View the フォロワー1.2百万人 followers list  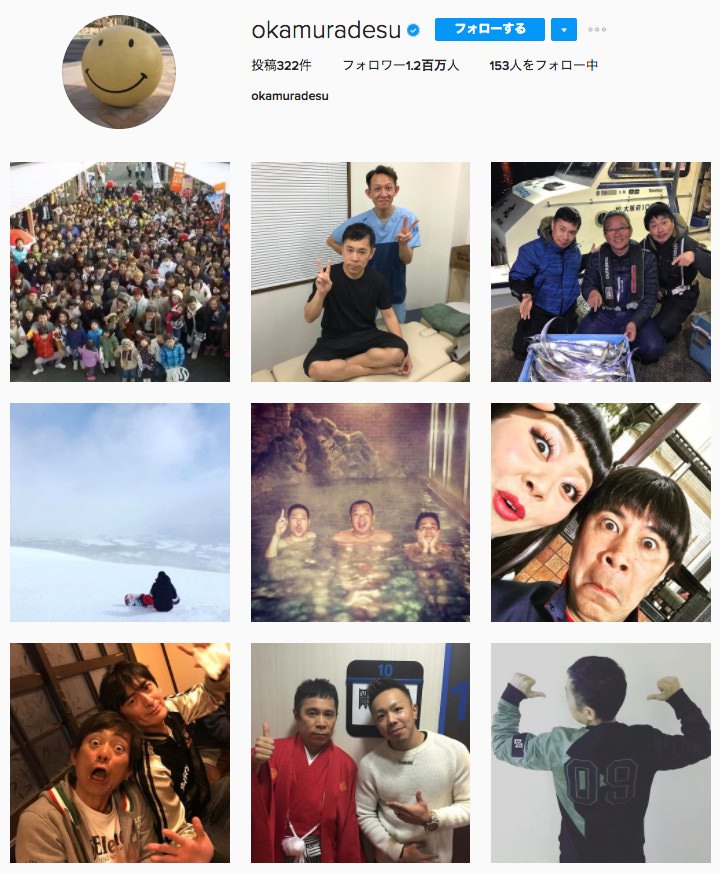click(400, 65)
